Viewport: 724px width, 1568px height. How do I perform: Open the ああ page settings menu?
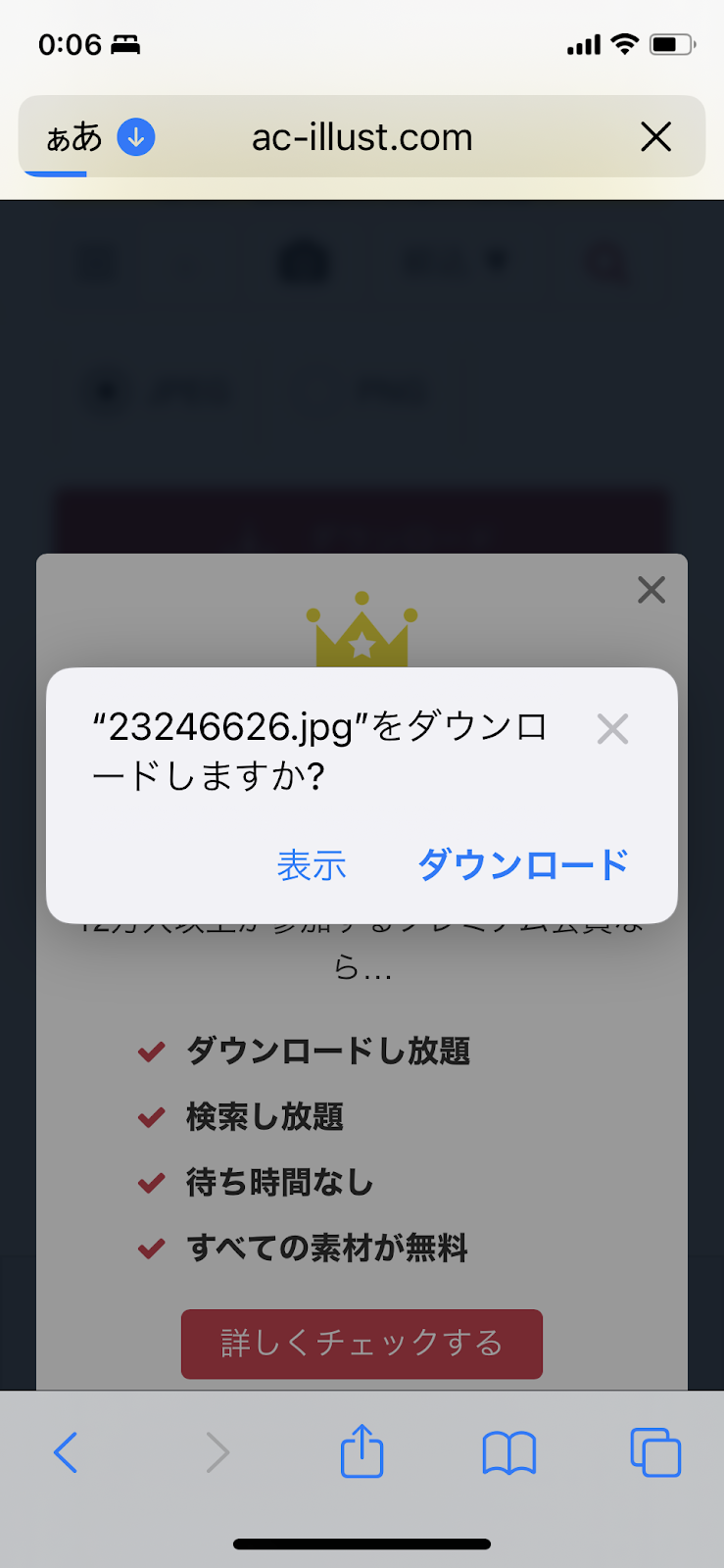tap(73, 137)
